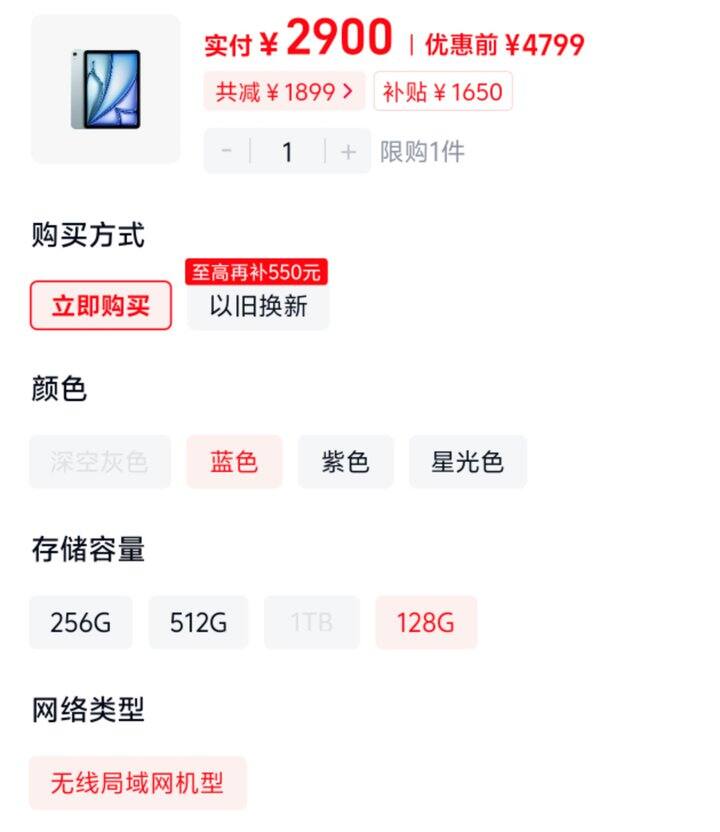
Task: Open the iPad product thumbnail image
Action: click(105, 89)
